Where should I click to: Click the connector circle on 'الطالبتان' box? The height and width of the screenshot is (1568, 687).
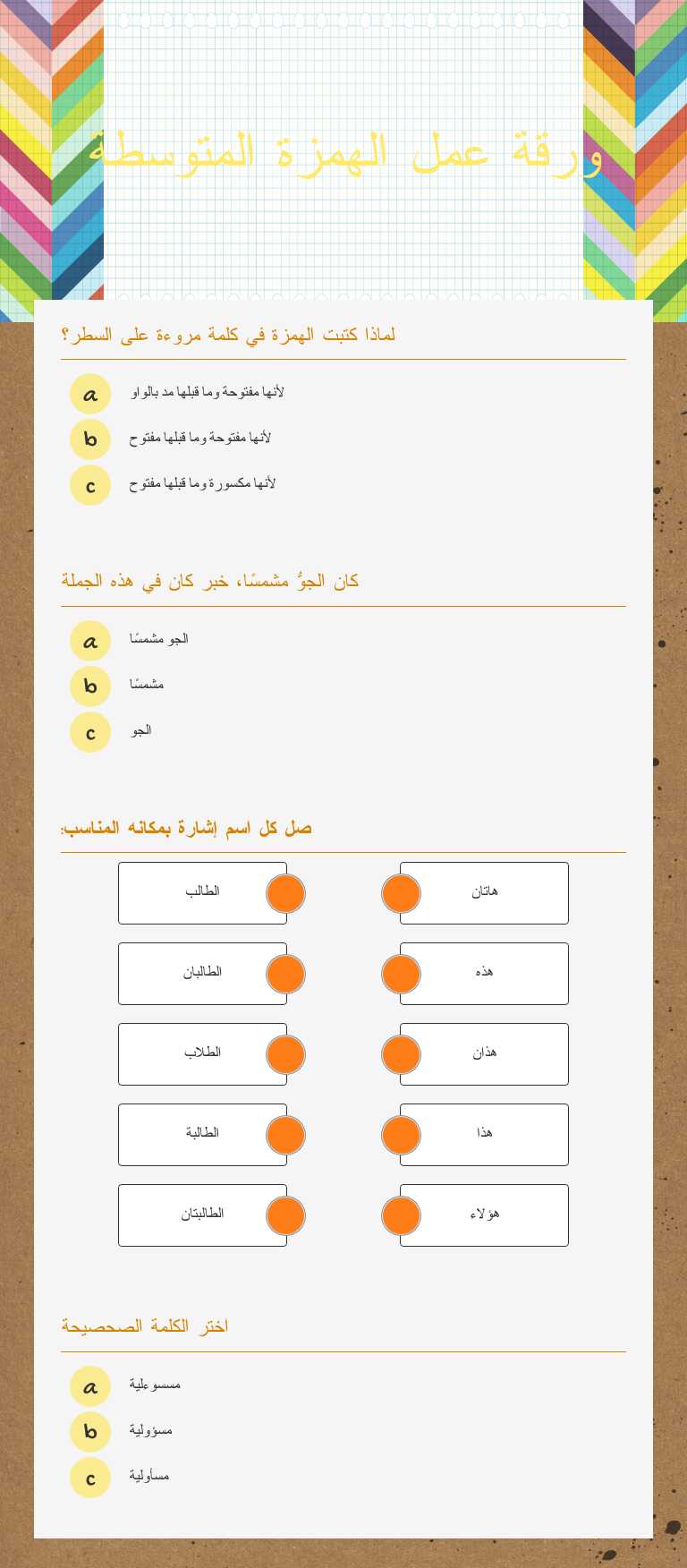(x=285, y=1214)
